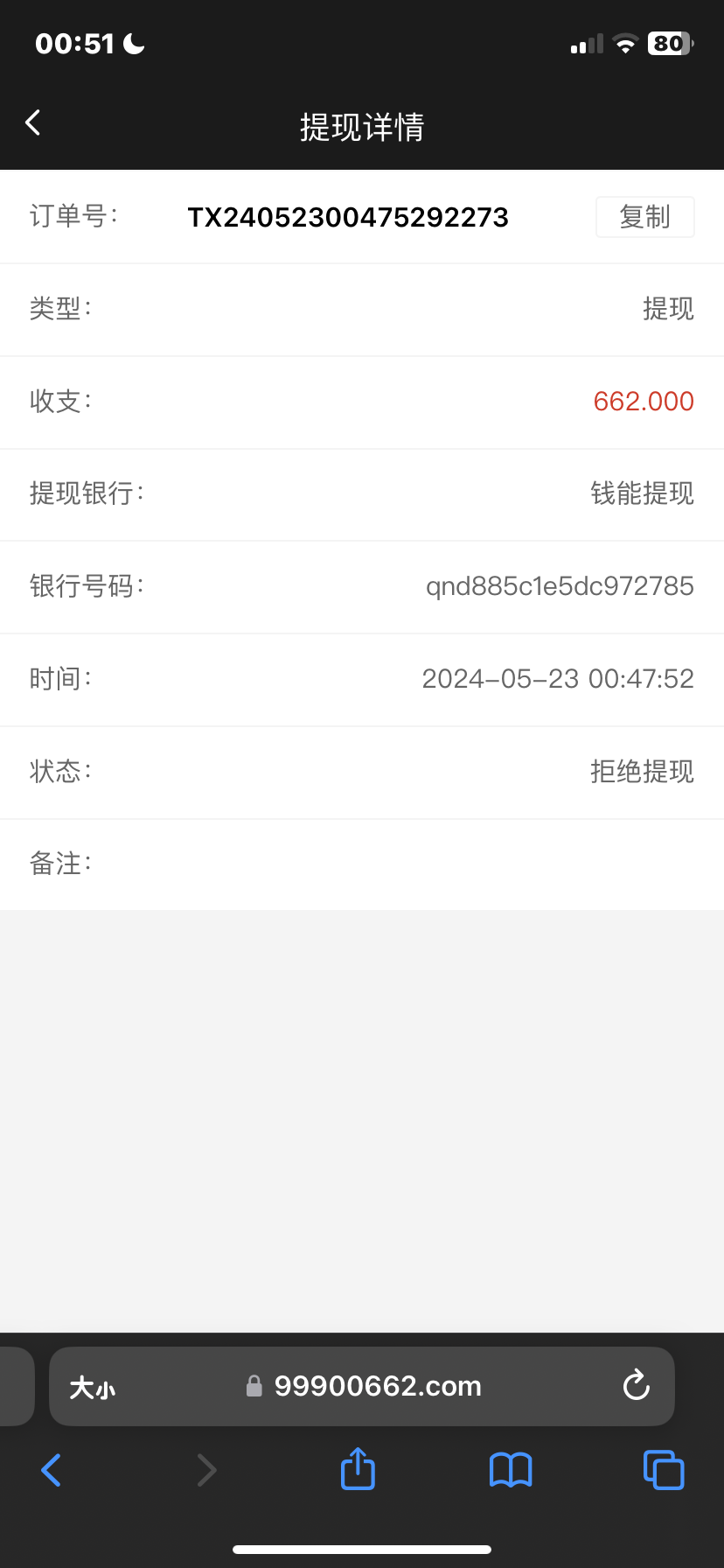The image size is (724, 1568).
Task: Share this page from the toolbar
Action: click(358, 1469)
